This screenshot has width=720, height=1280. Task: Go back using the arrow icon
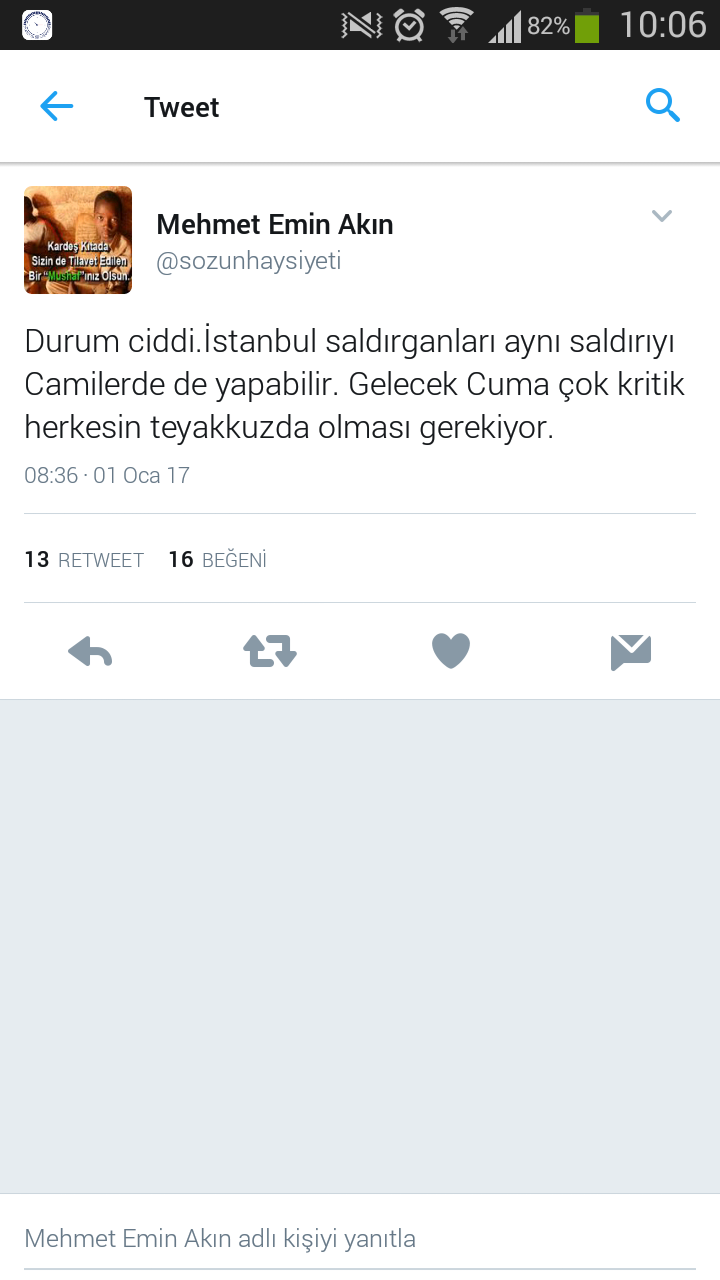57,106
